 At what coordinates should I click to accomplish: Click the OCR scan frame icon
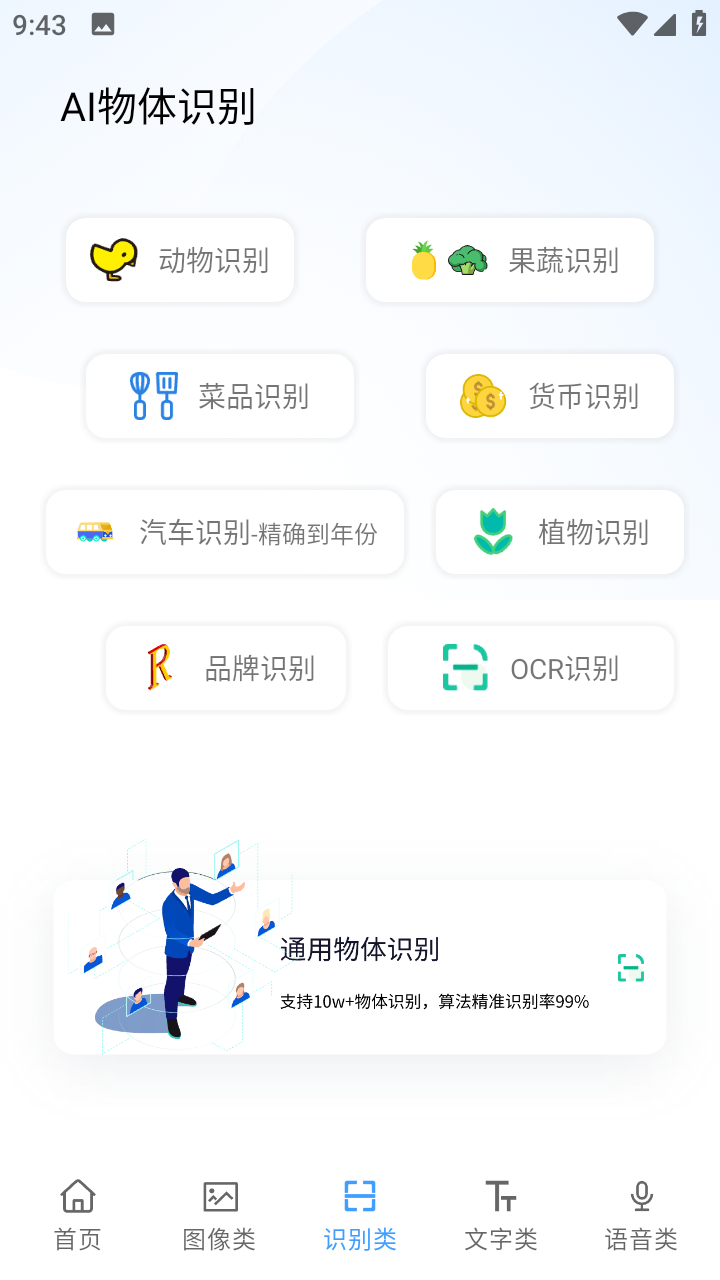pyautogui.click(x=466, y=667)
